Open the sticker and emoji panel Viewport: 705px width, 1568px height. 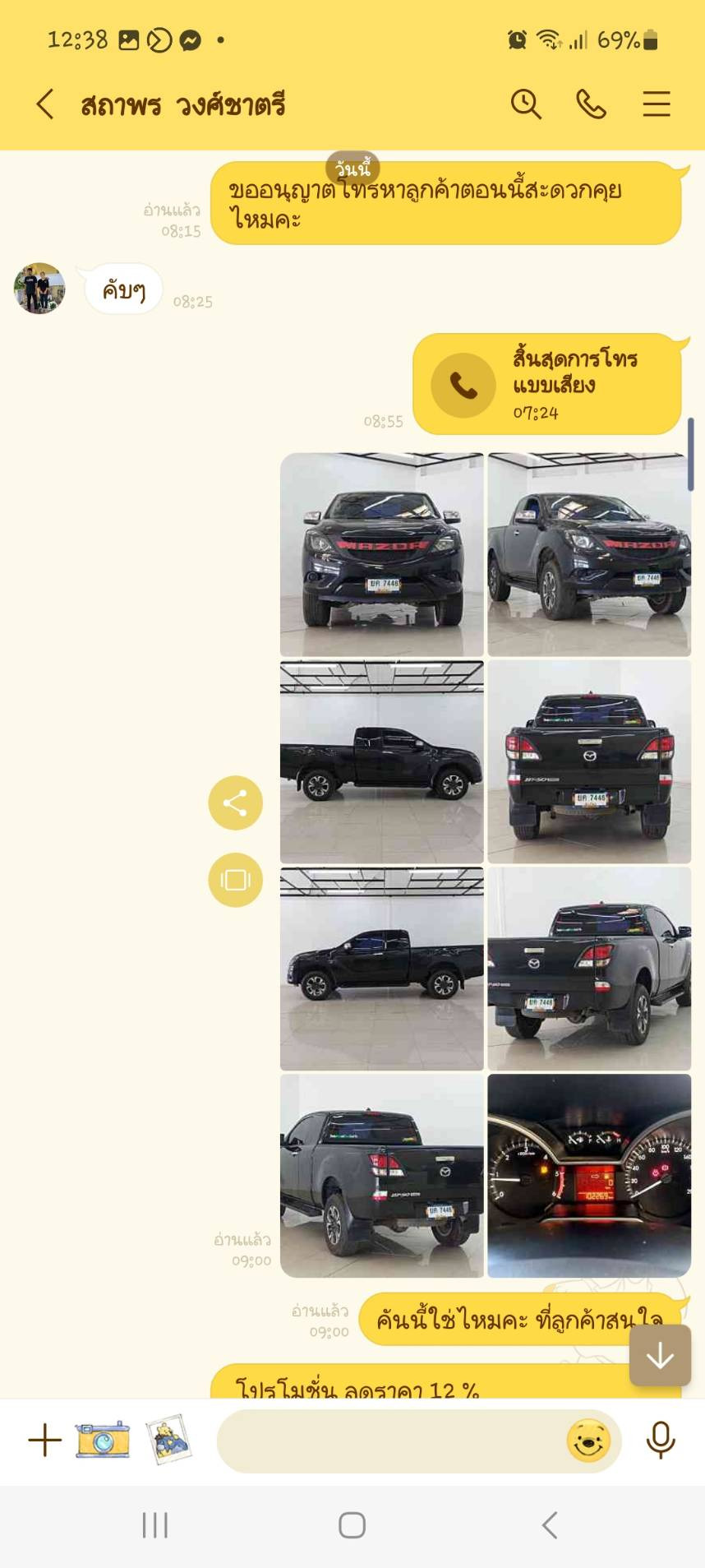pyautogui.click(x=588, y=1441)
